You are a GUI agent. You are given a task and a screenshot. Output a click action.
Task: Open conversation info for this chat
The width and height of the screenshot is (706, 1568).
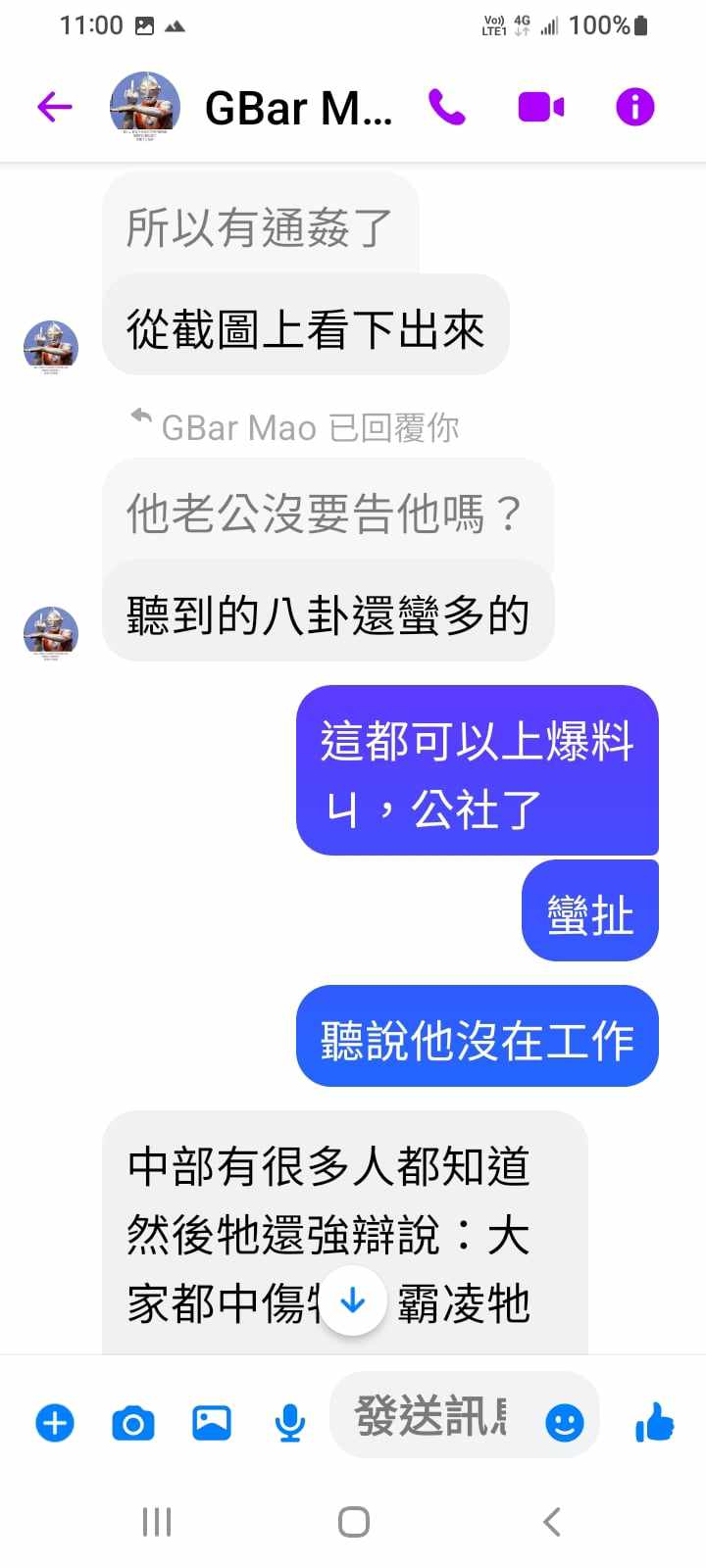pos(634,107)
